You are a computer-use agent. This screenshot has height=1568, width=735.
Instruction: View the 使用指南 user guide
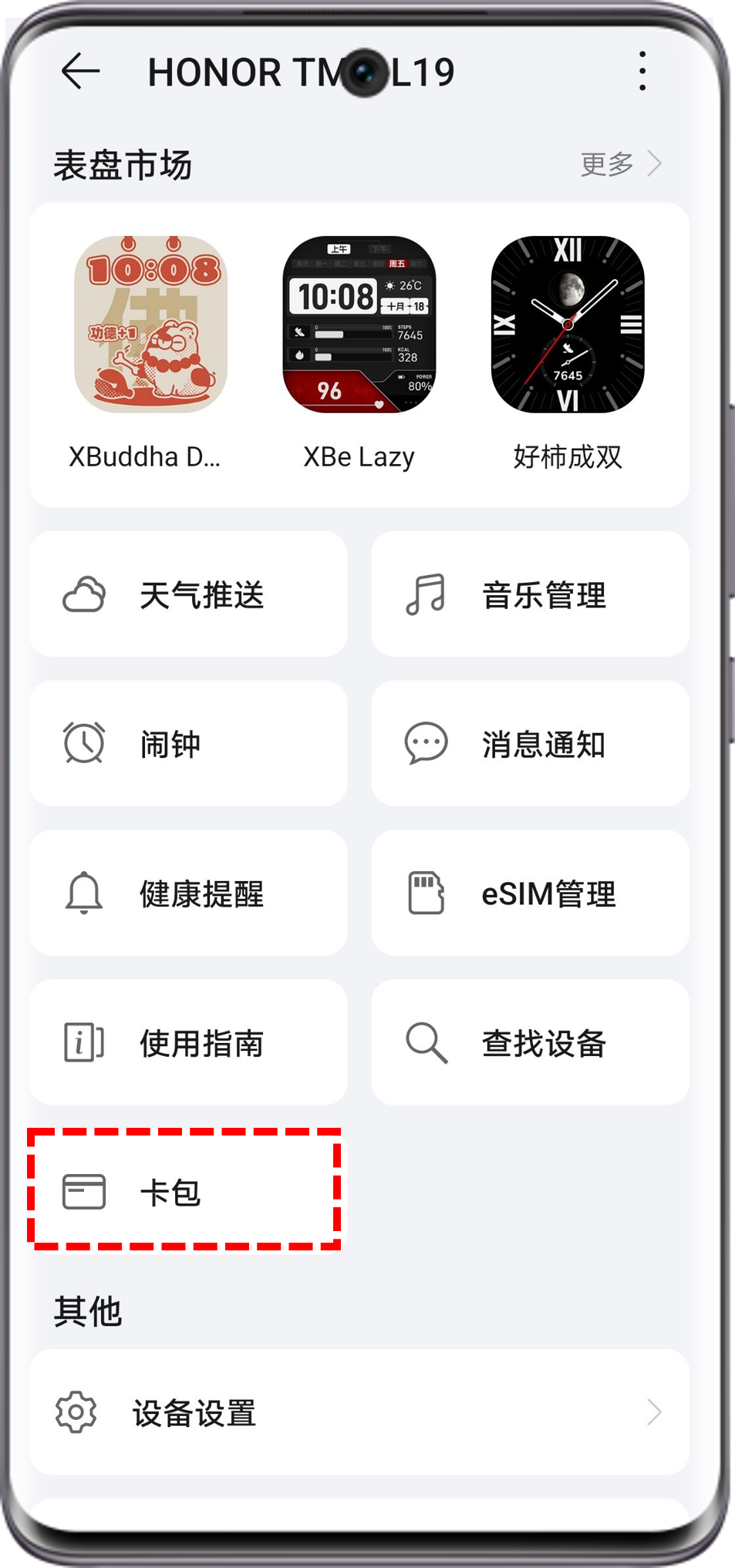coord(188,1043)
